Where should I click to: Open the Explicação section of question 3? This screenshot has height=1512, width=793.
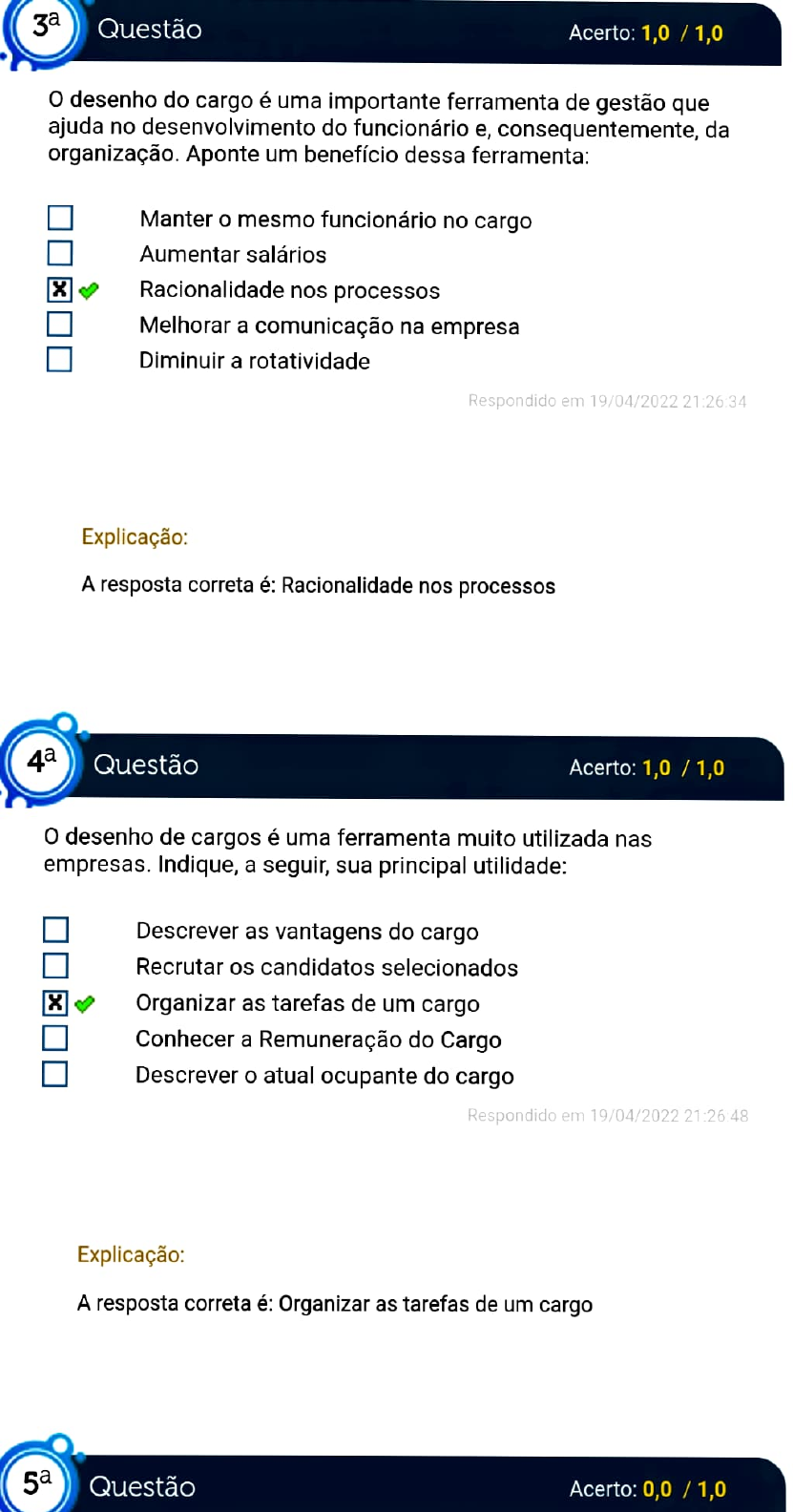tap(134, 536)
